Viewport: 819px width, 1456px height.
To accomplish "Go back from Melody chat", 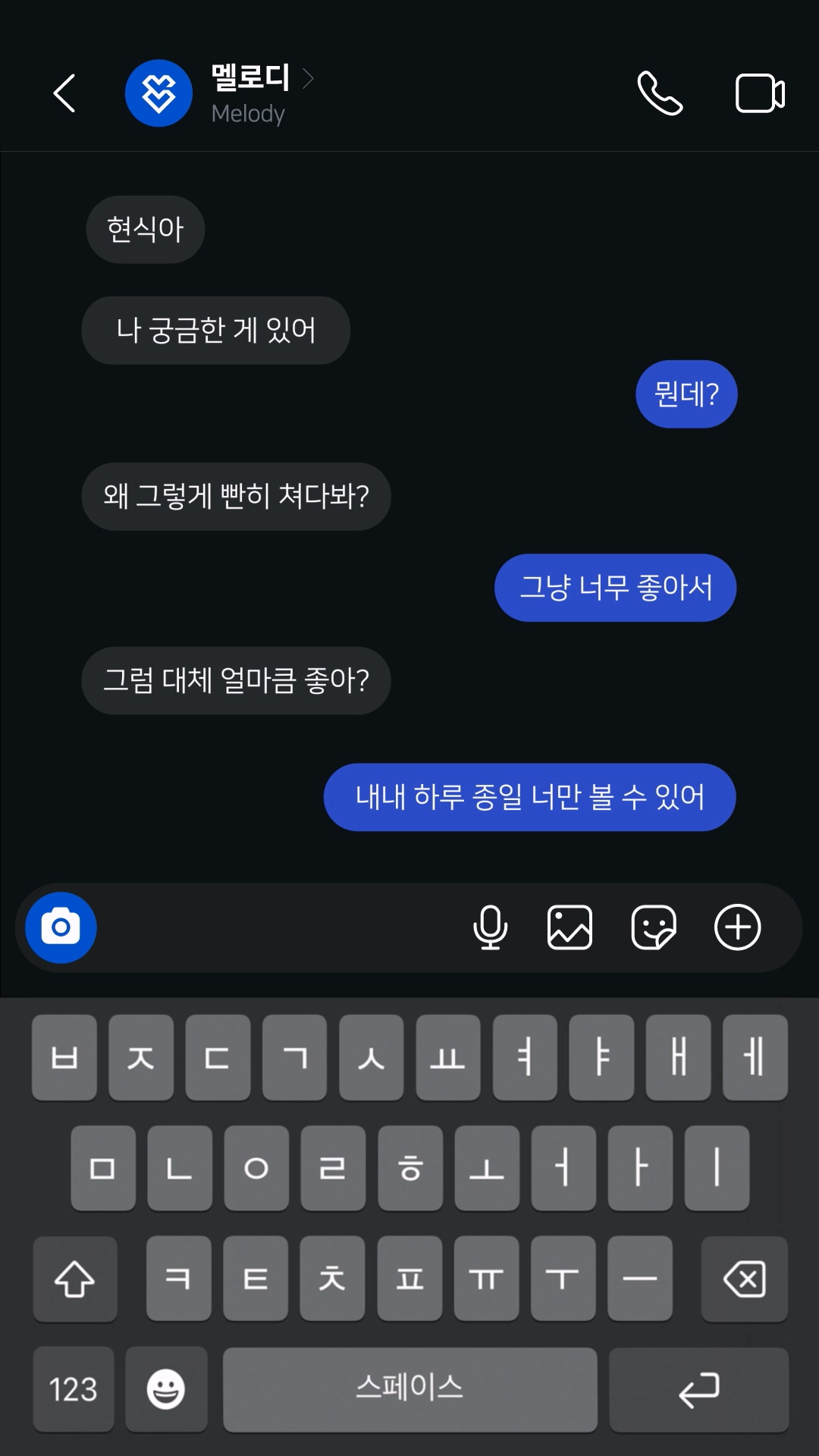I will pyautogui.click(x=65, y=93).
